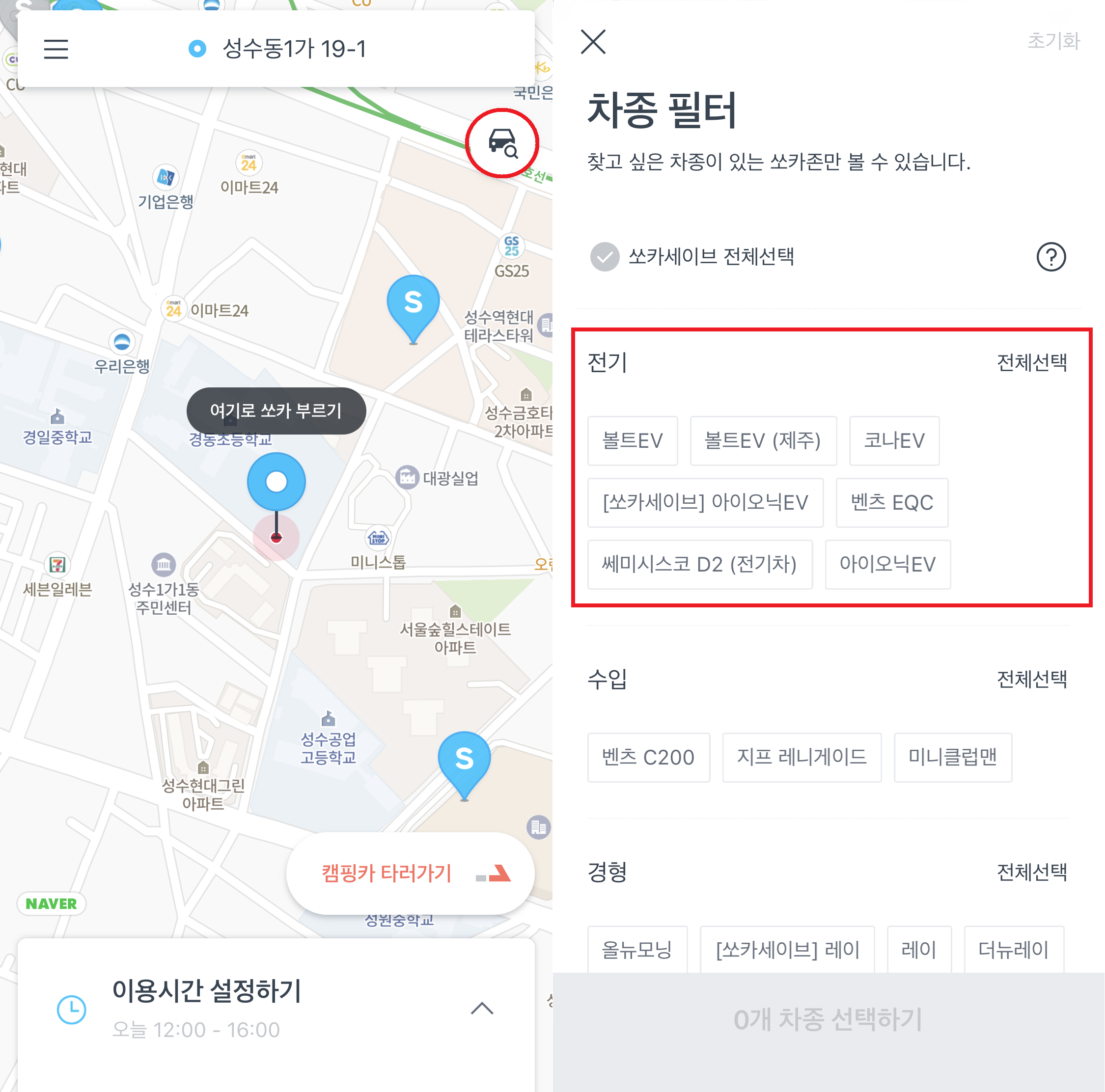Pick the 올뉴모닝 chip
The width and height of the screenshot is (1105, 1092).
[x=636, y=950]
